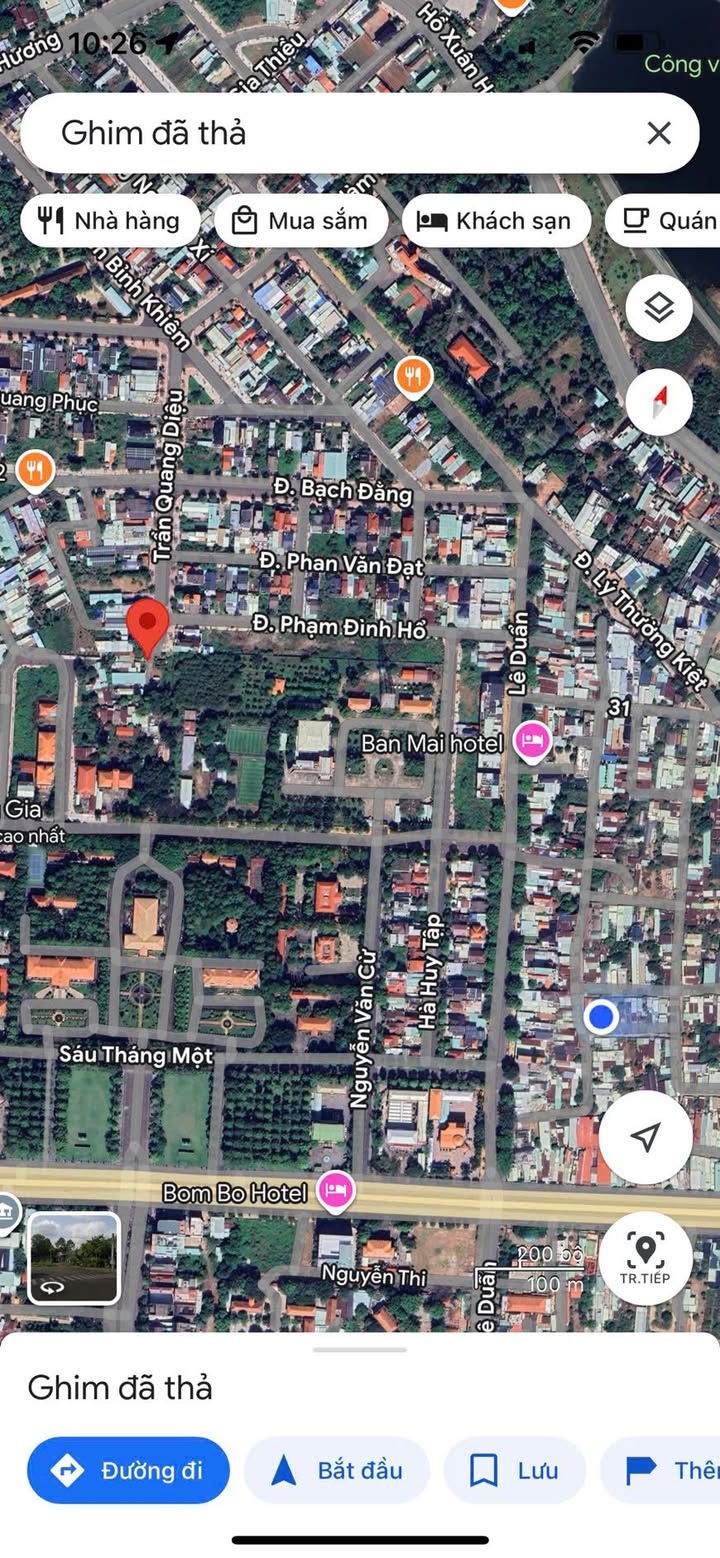Tap the restaurant marker above Đ. Bạch Đằng
The image size is (720, 1558).
pyautogui.click(x=412, y=377)
